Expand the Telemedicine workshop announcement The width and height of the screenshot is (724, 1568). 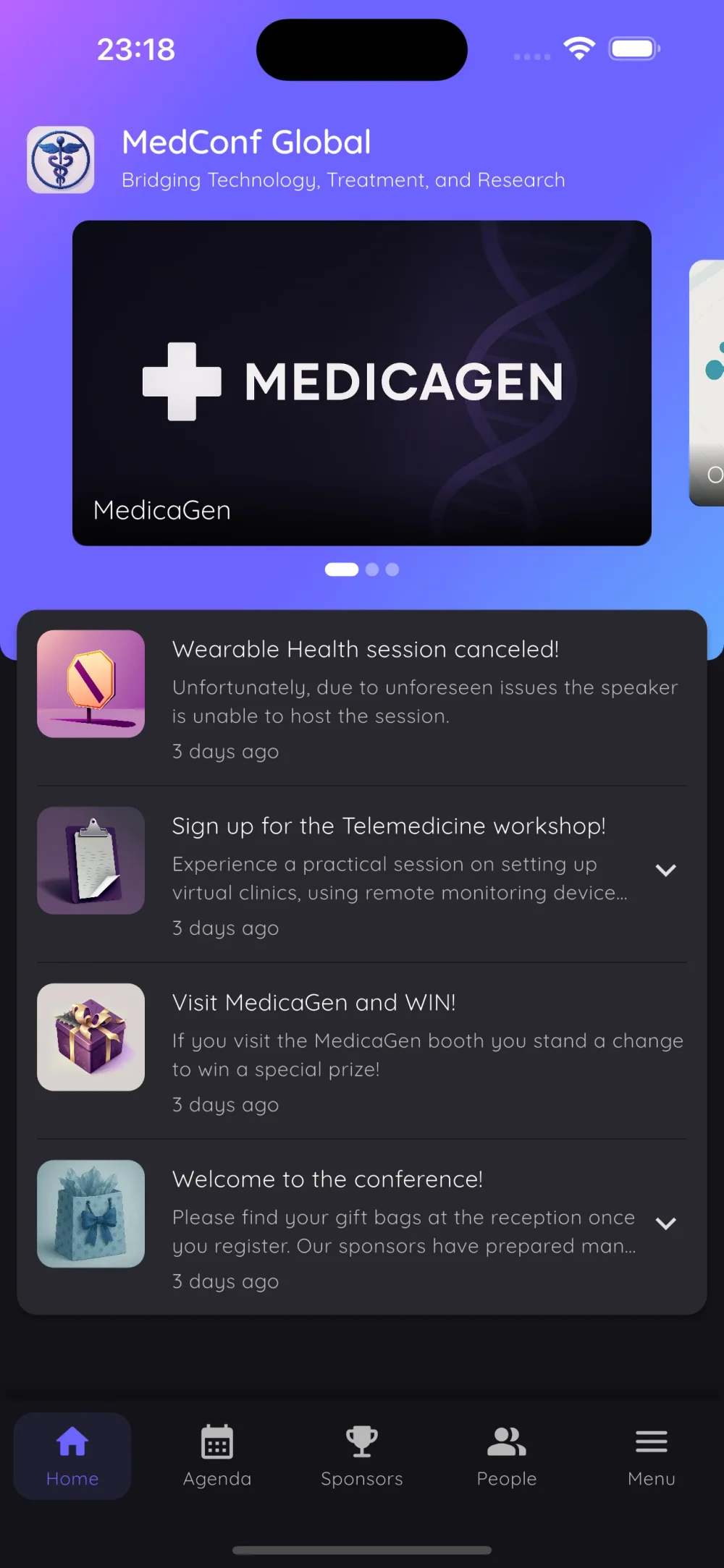pyautogui.click(x=665, y=870)
